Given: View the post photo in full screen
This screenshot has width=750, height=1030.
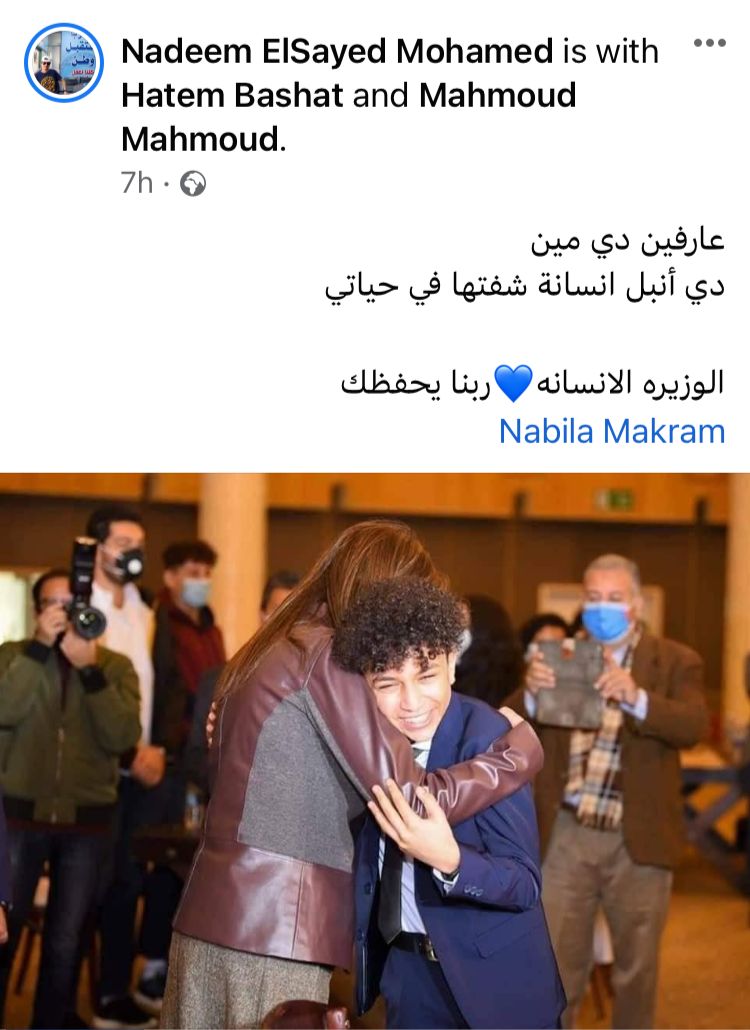Looking at the screenshot, I should pos(375,750).
